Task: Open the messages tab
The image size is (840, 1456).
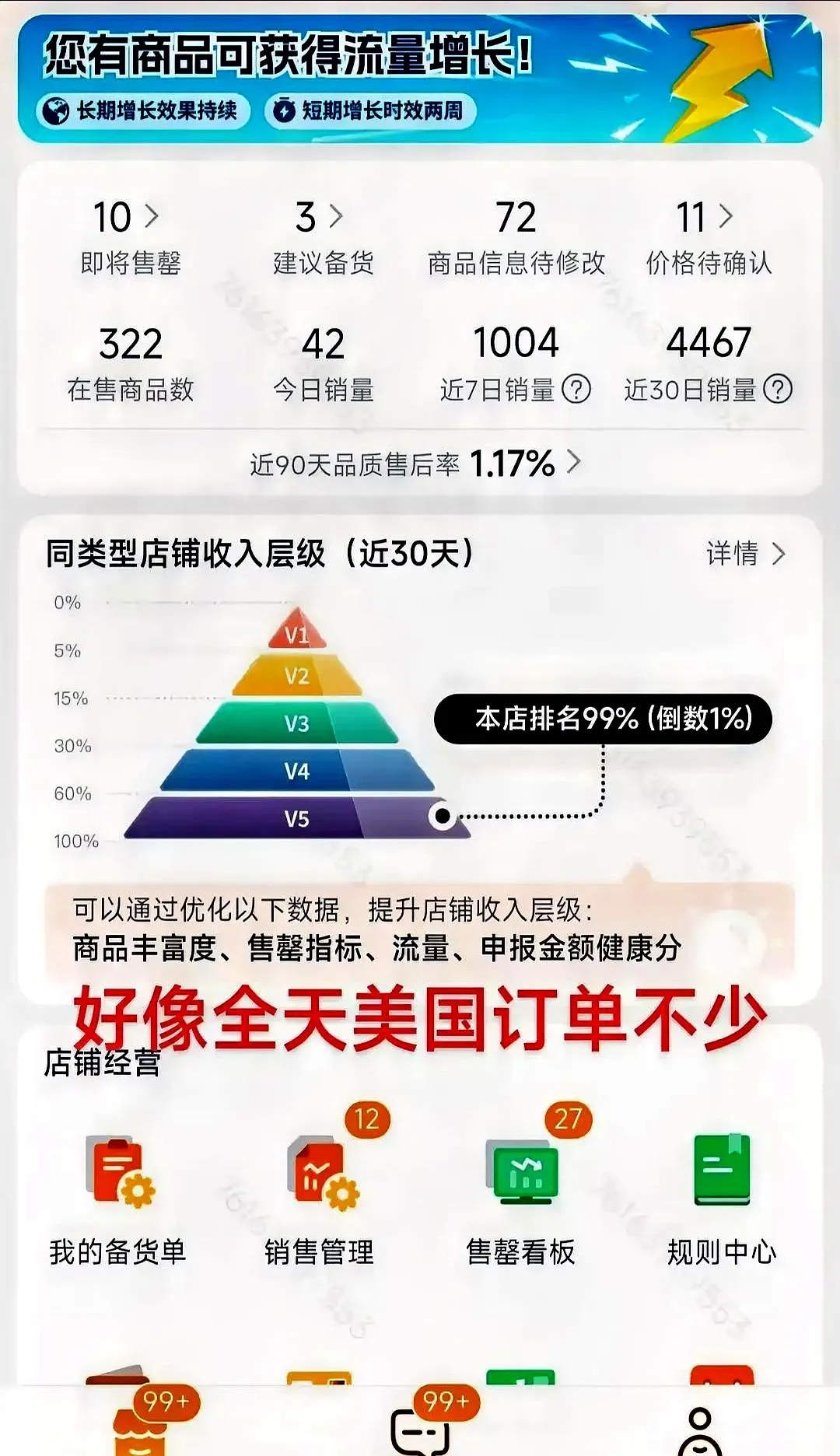Action: (420, 1427)
